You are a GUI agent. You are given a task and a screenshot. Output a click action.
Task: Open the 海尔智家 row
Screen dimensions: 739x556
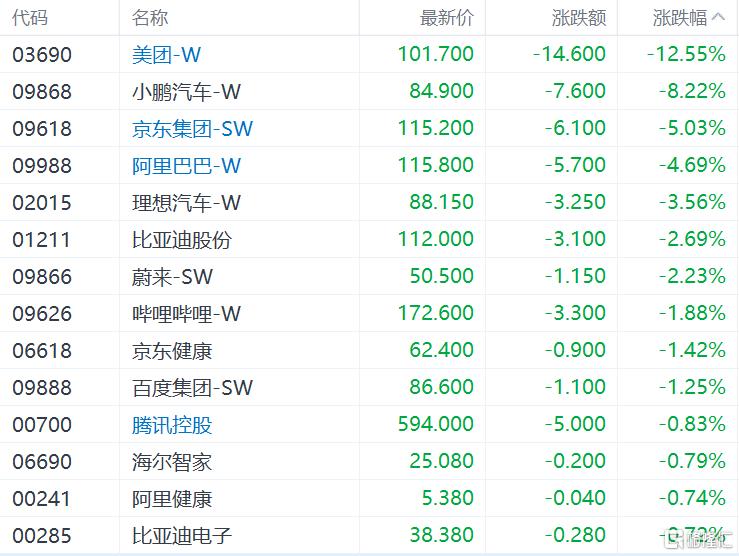[172, 462]
